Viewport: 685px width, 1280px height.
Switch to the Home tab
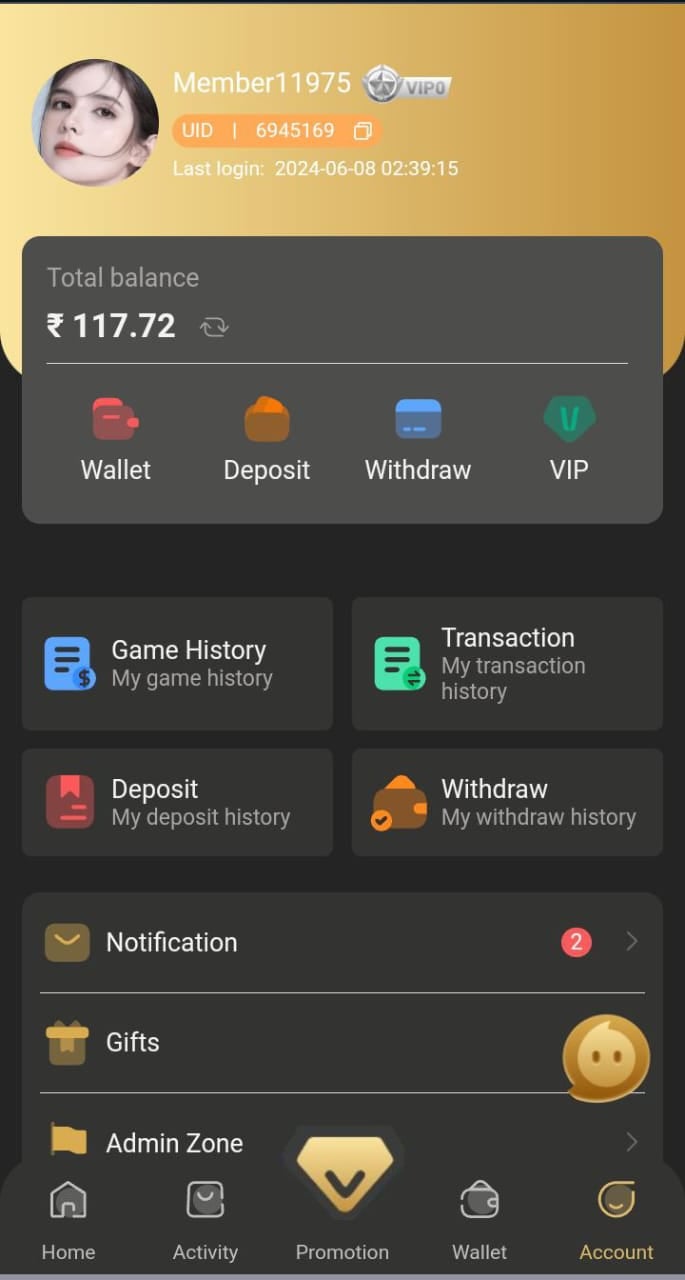(x=68, y=1220)
